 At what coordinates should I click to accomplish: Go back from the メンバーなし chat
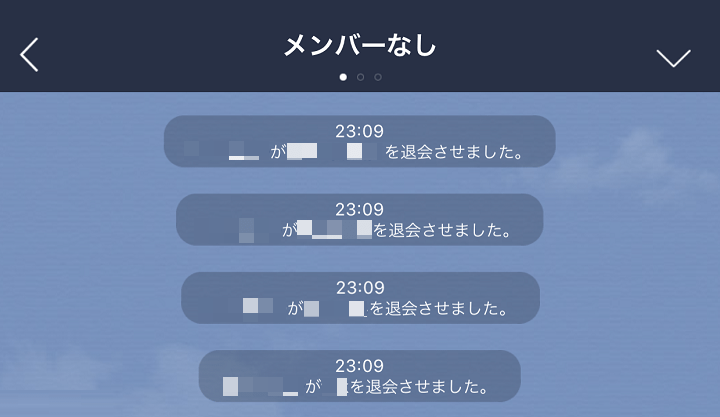[x=30, y=54]
